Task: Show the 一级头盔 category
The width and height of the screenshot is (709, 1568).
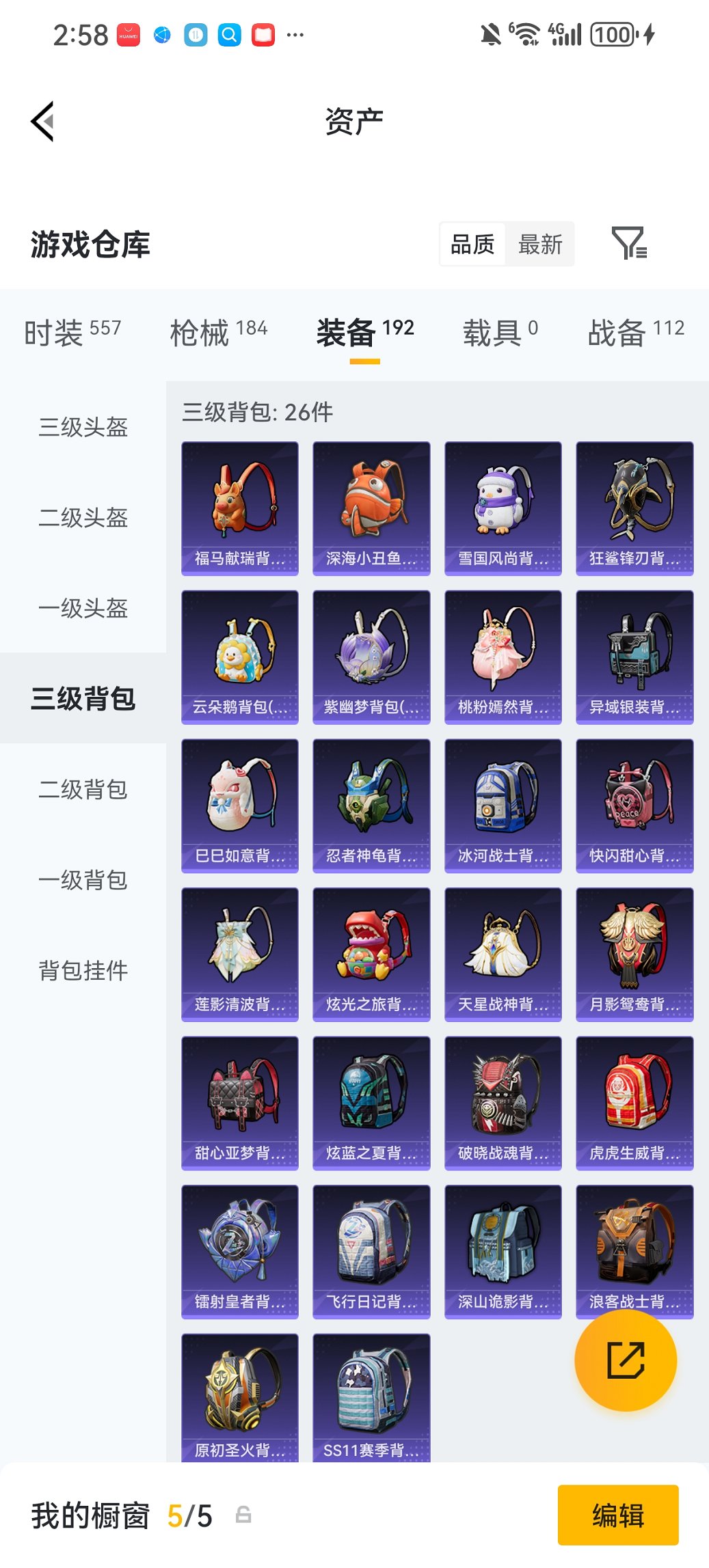Action: coord(83,608)
